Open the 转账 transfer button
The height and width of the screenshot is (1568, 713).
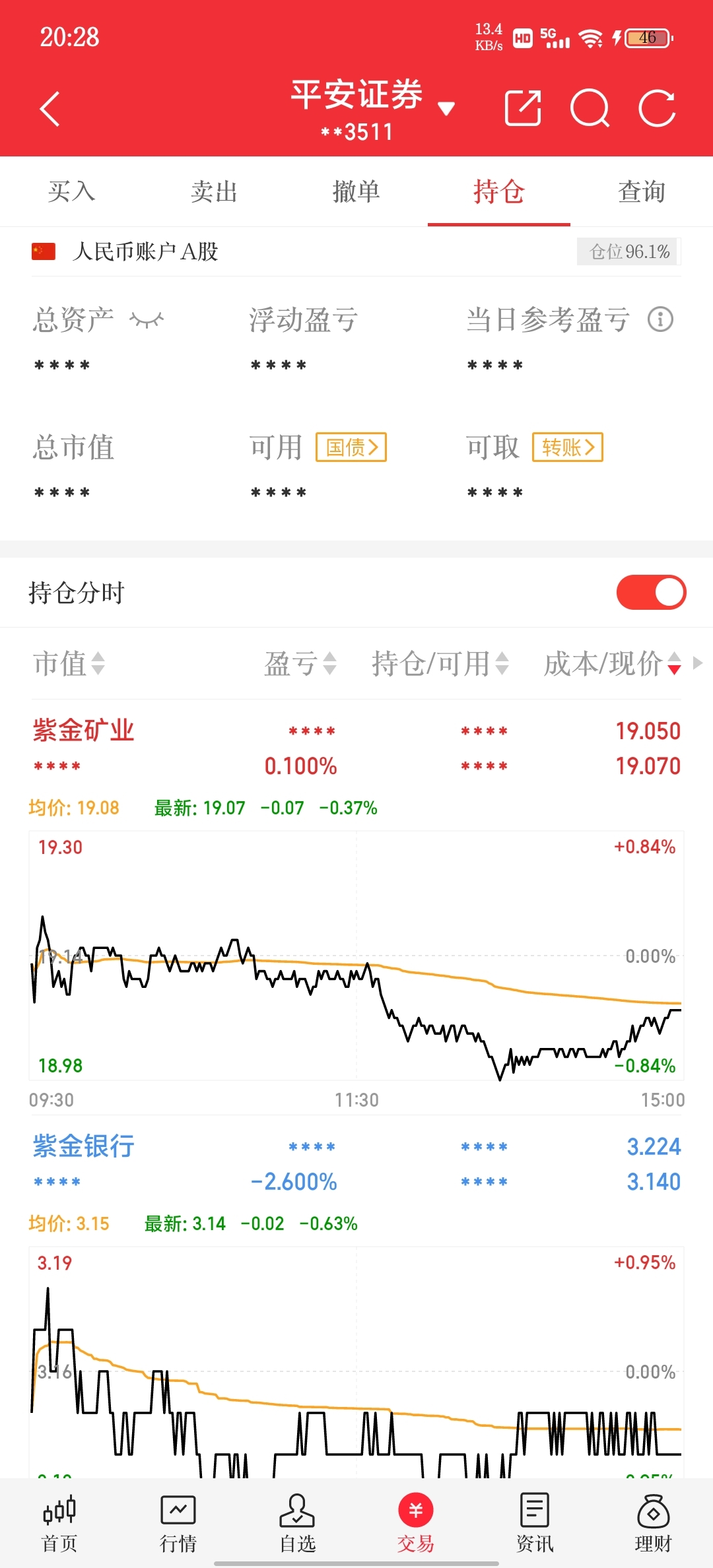568,447
